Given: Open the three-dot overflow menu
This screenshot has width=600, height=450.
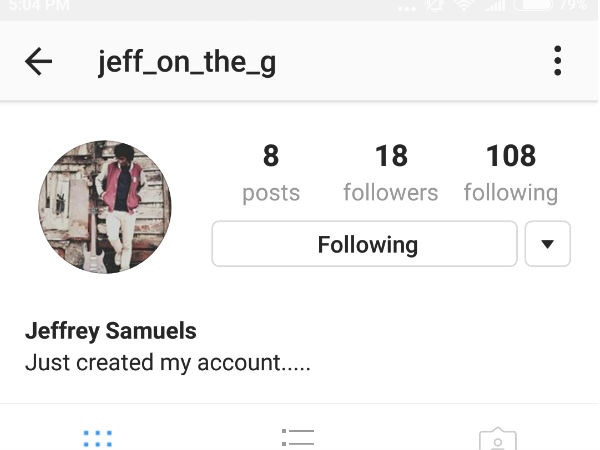Looking at the screenshot, I should pyautogui.click(x=558, y=62).
